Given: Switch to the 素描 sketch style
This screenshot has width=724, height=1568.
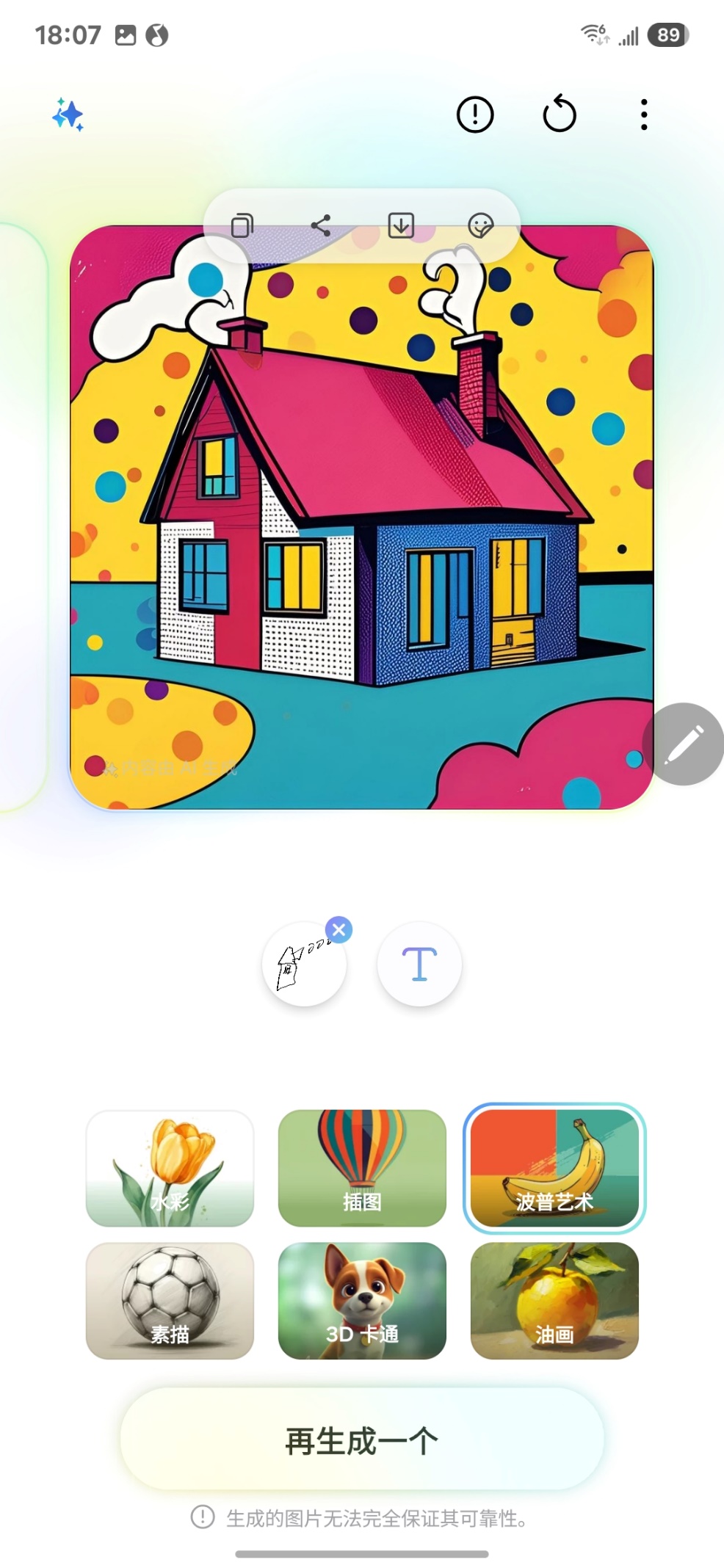Looking at the screenshot, I should point(170,1300).
